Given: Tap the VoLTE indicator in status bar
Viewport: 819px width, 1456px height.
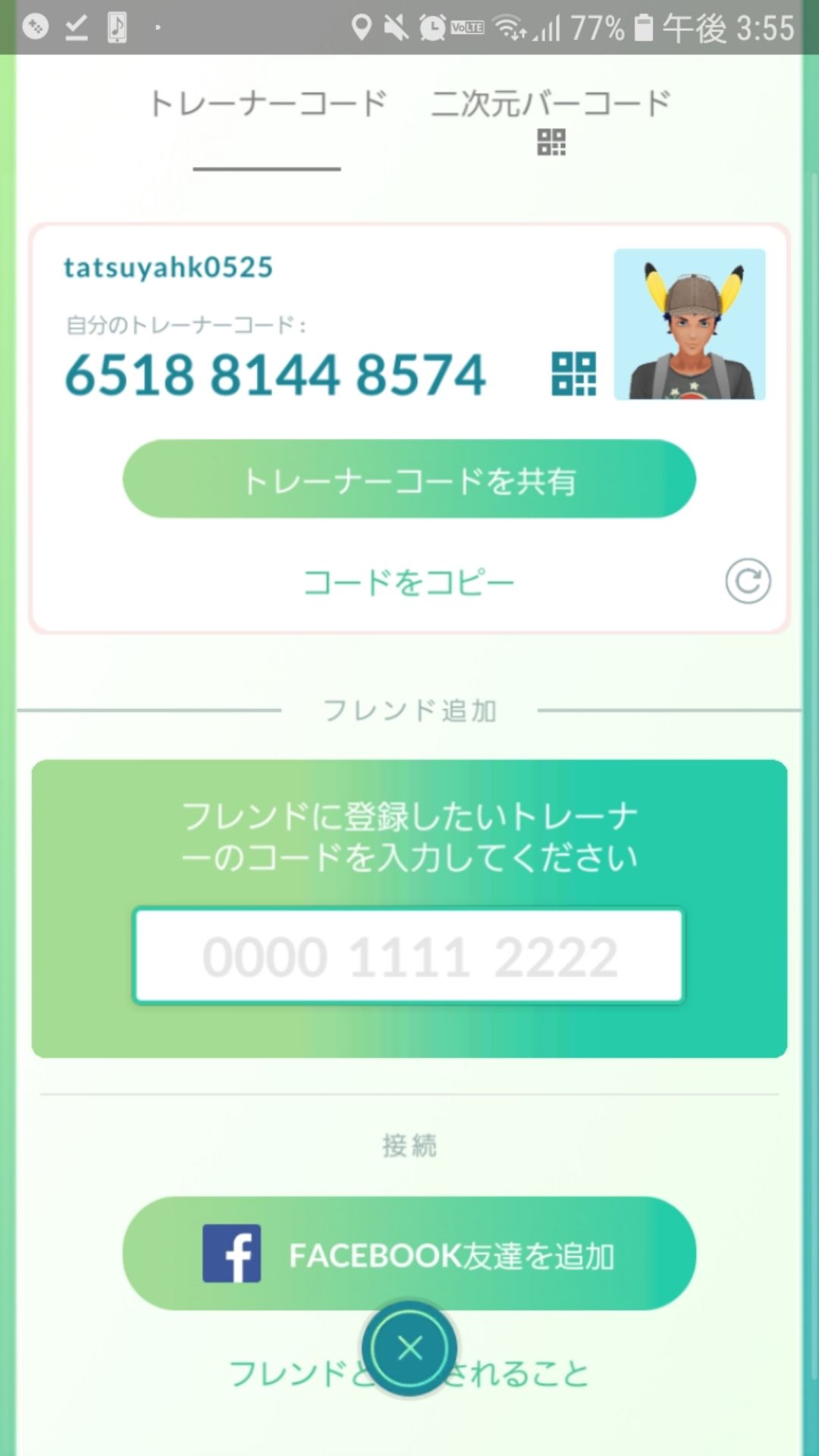Looking at the screenshot, I should click(469, 28).
